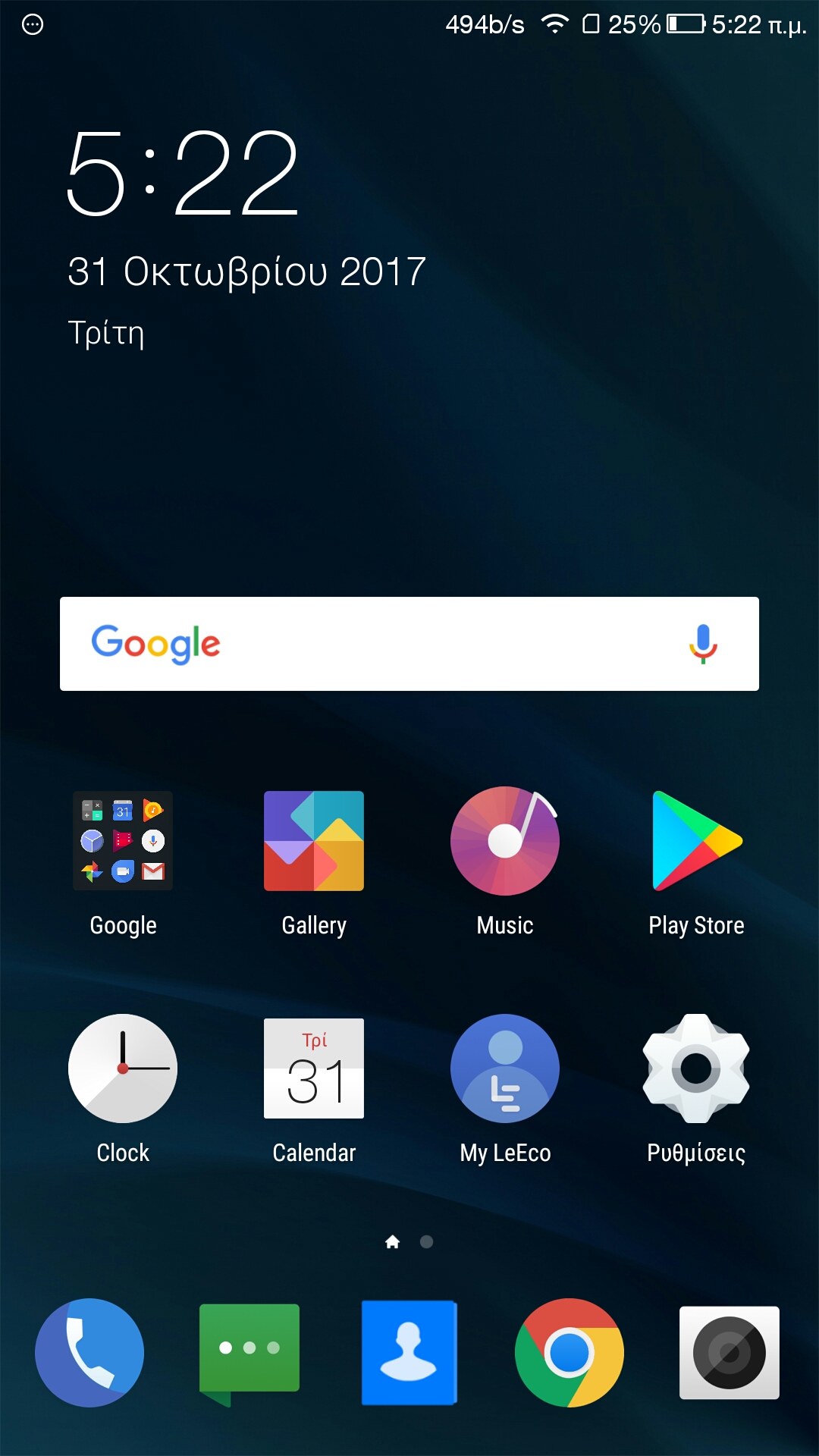Open Play Store

coord(696,841)
